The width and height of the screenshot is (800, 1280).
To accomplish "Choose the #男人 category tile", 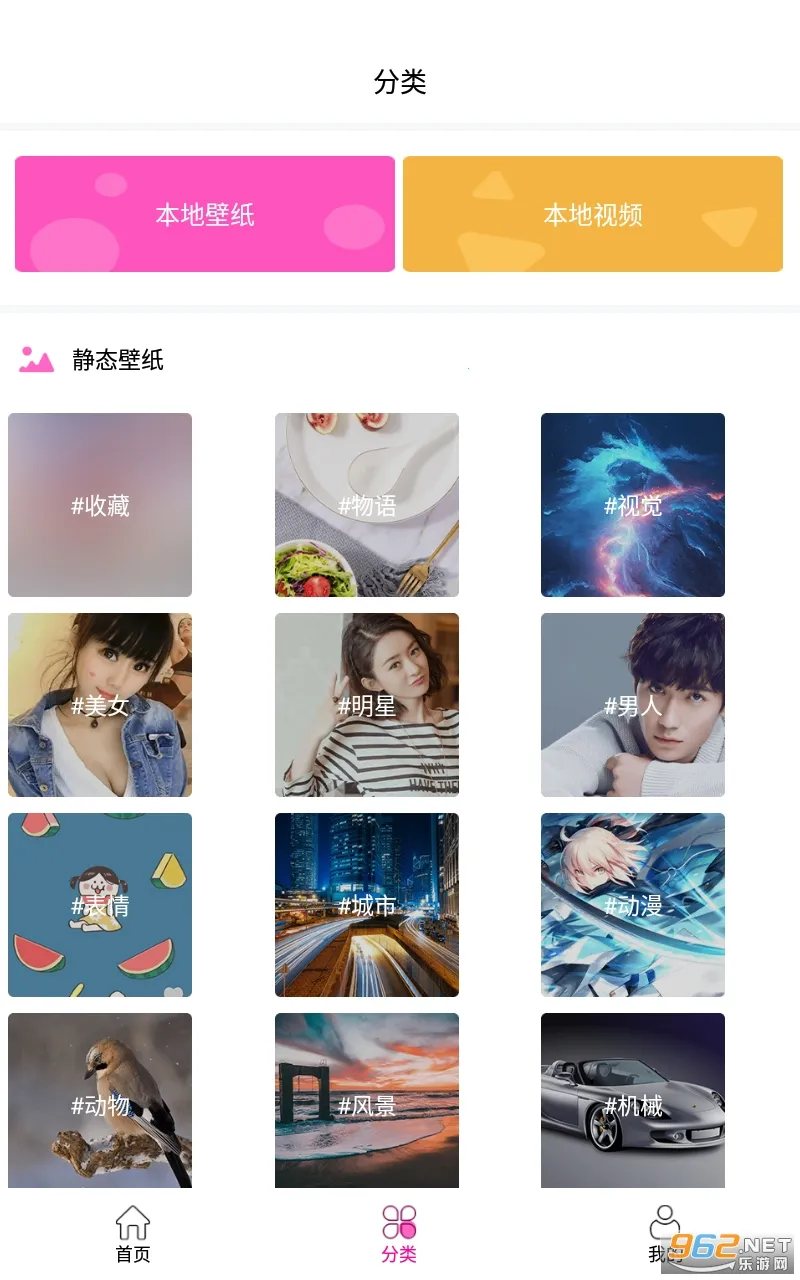I will [x=633, y=705].
